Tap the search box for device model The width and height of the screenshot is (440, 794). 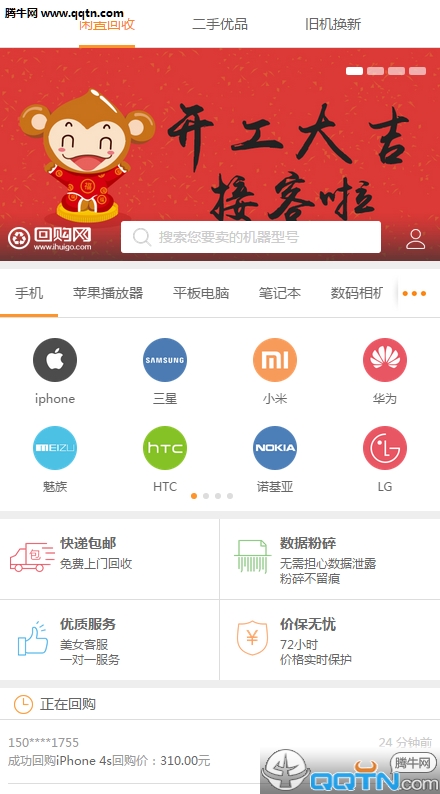(251, 237)
